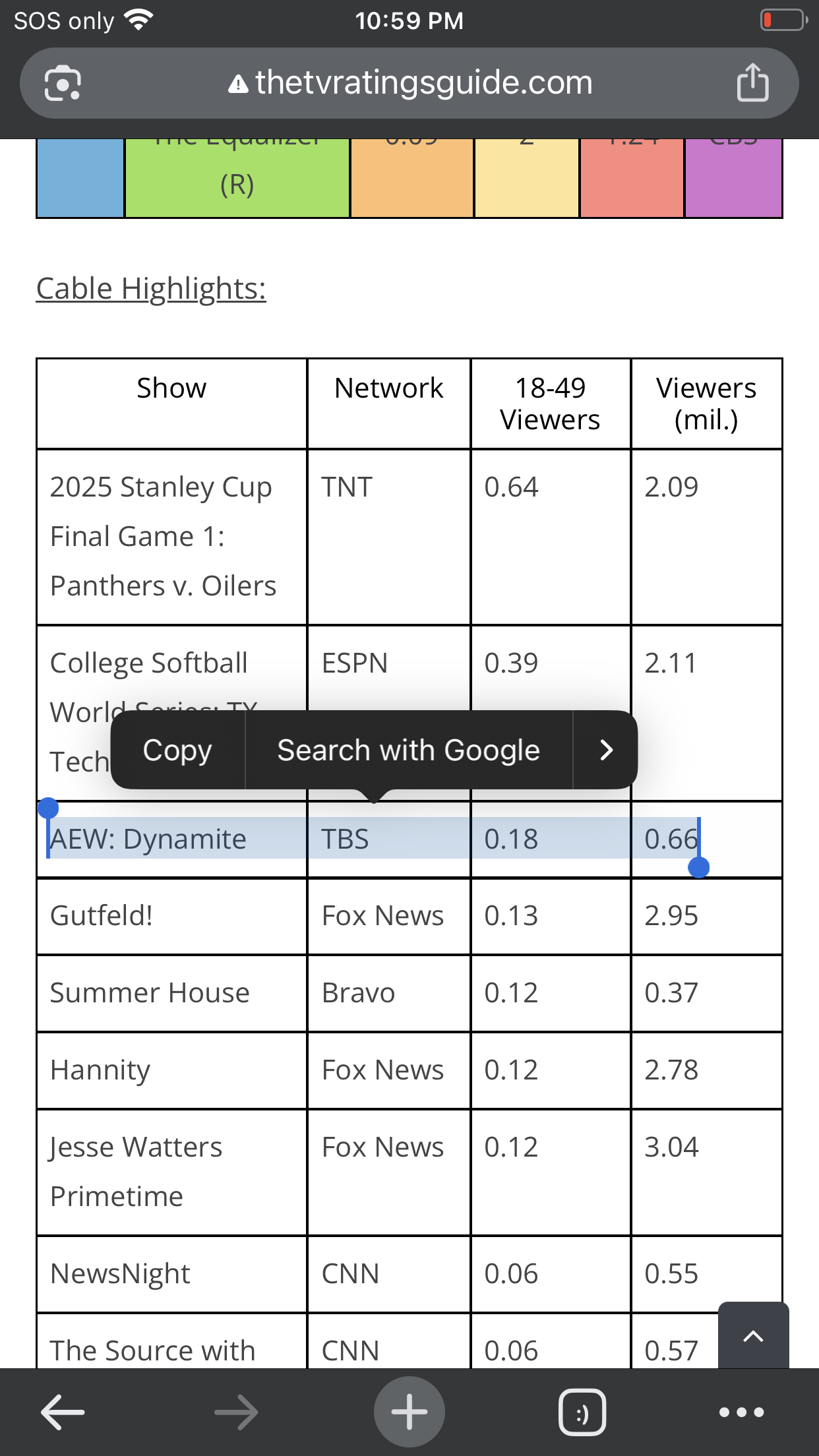Open the camera search icon in address bar
The width and height of the screenshot is (819, 1456).
coord(63,84)
